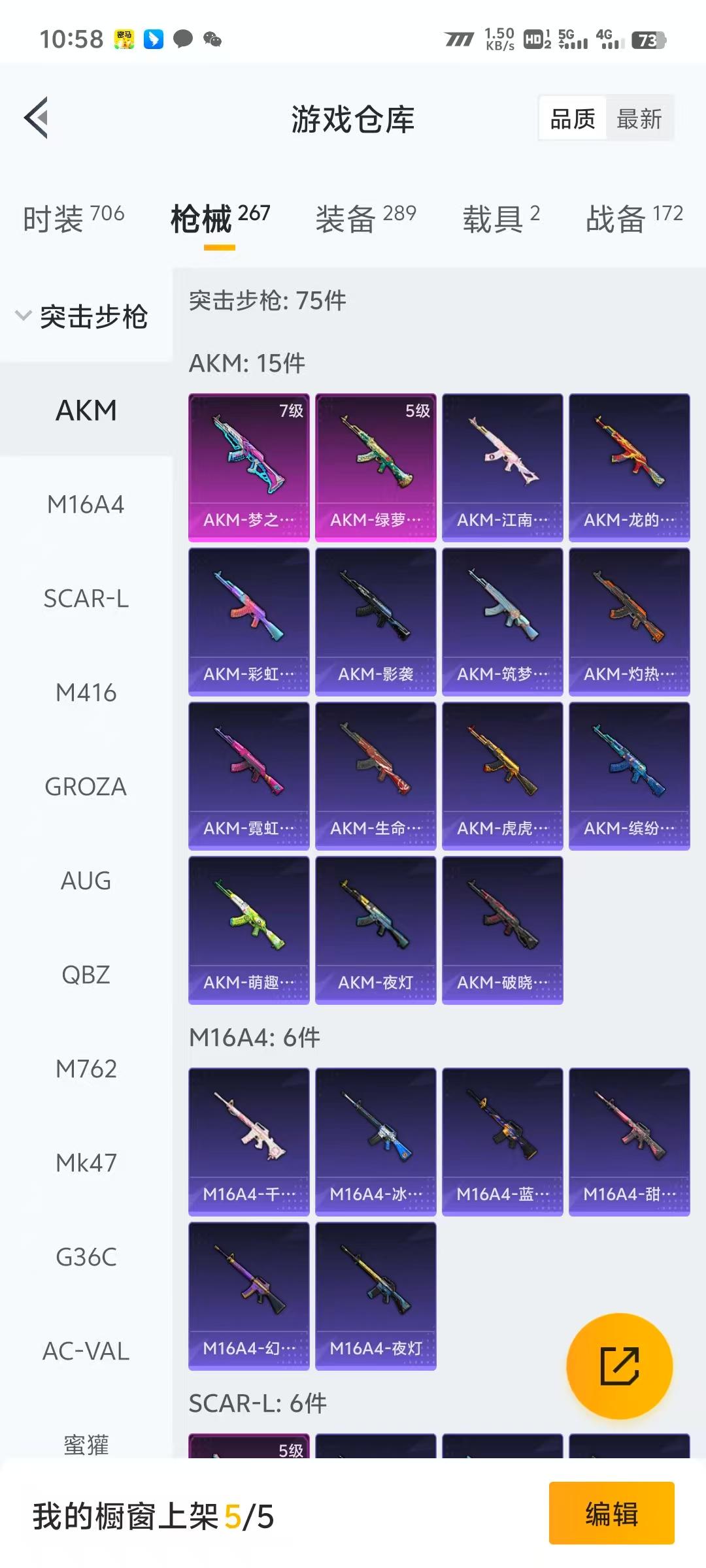
Task: Tap the 编辑 button
Action: 611,1514
